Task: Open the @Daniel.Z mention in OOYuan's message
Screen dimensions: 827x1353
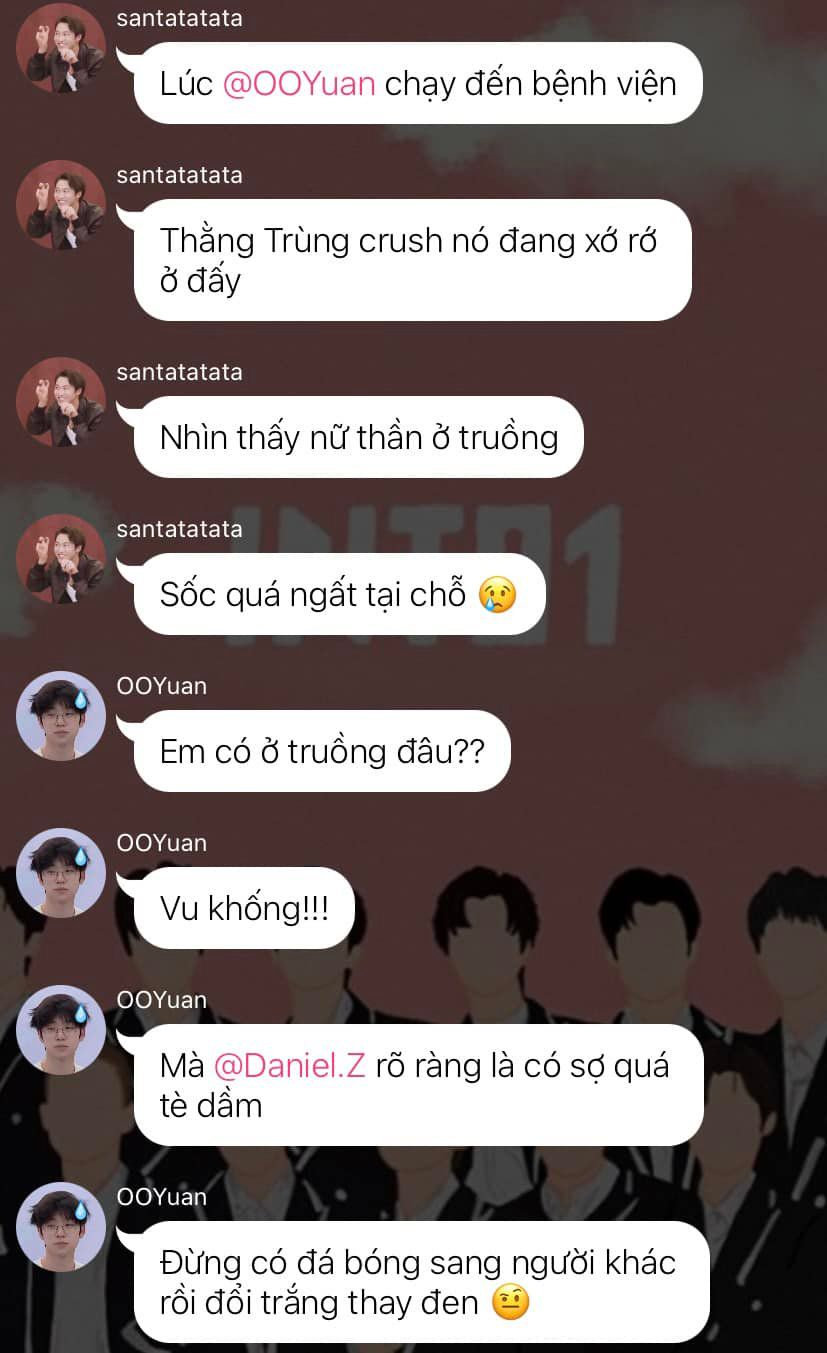Action: [289, 1066]
